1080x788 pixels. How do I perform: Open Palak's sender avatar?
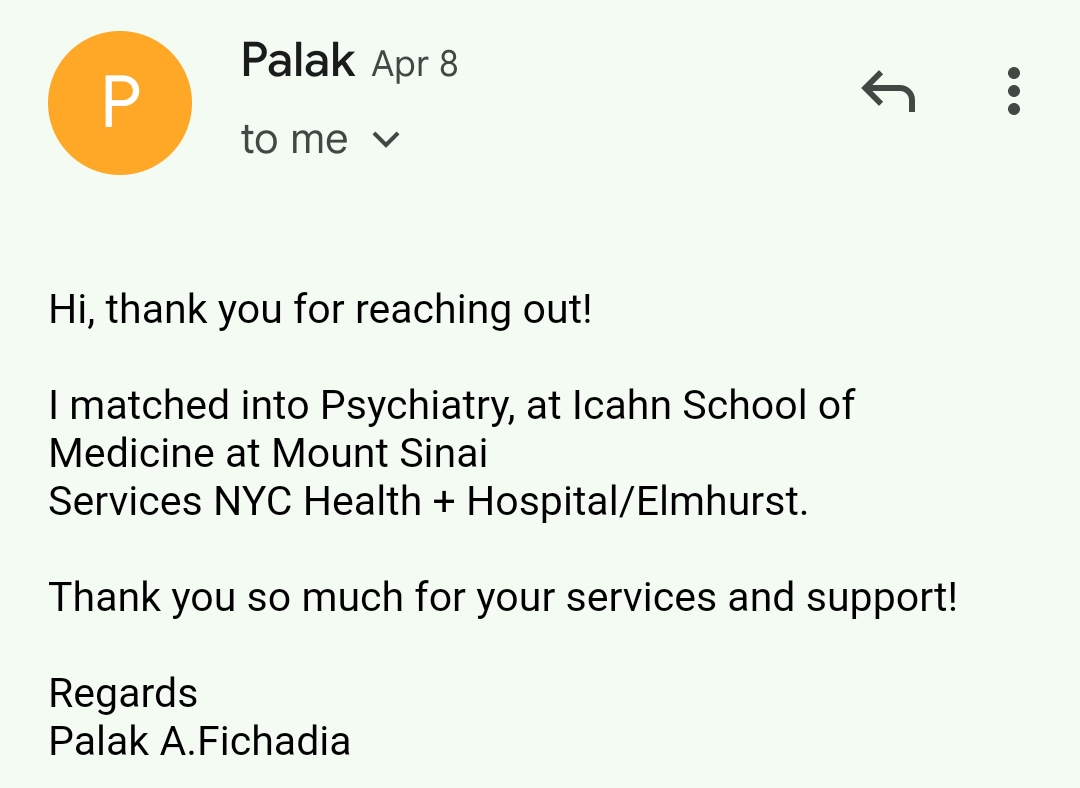tap(120, 103)
